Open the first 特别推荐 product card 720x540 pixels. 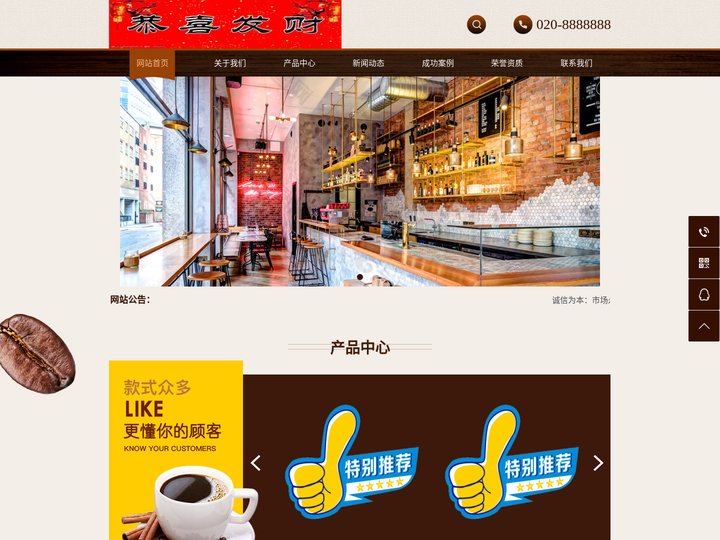[351, 461]
